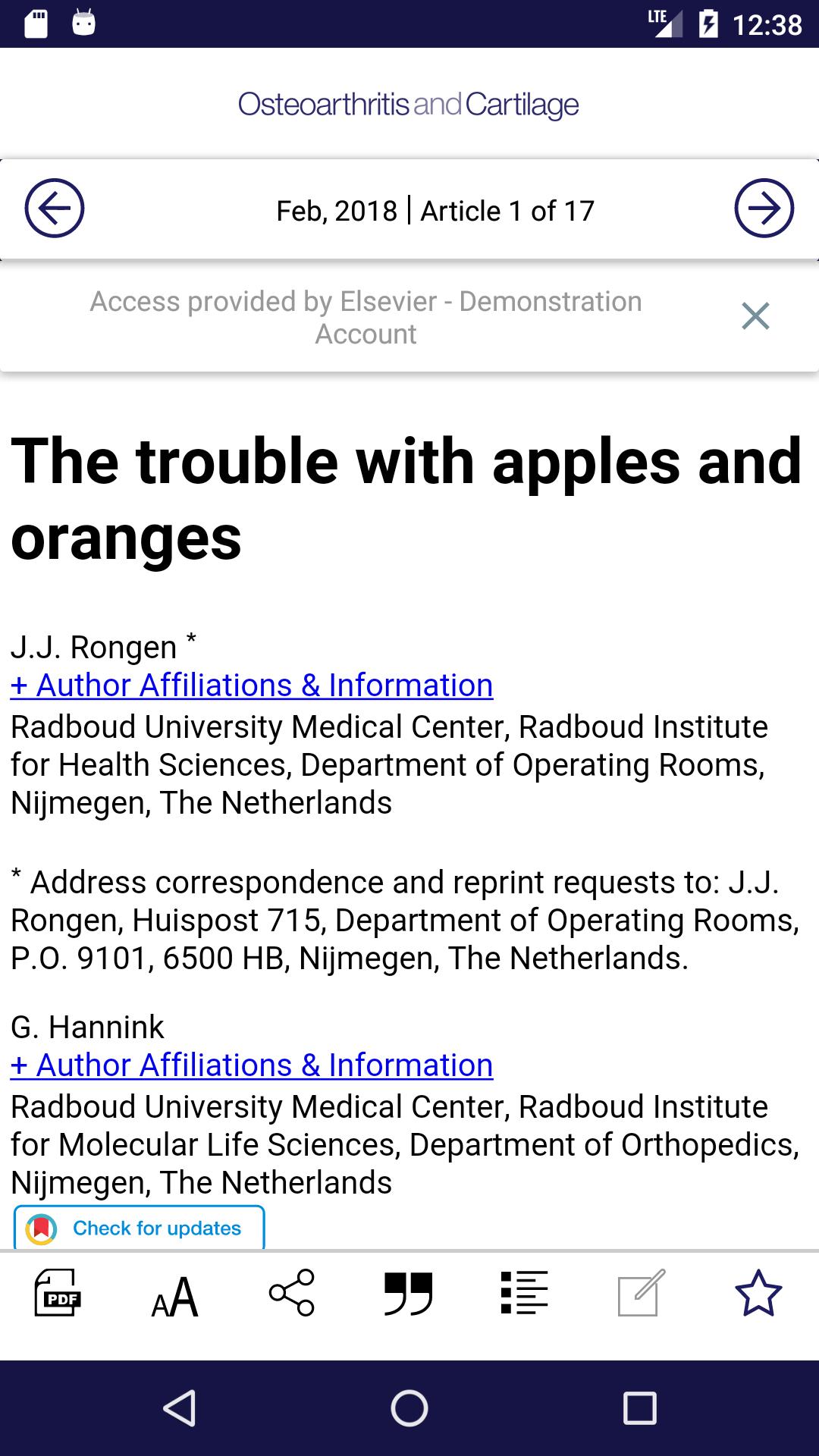Open the article PDF
This screenshot has height=1456, width=819.
58,1294
